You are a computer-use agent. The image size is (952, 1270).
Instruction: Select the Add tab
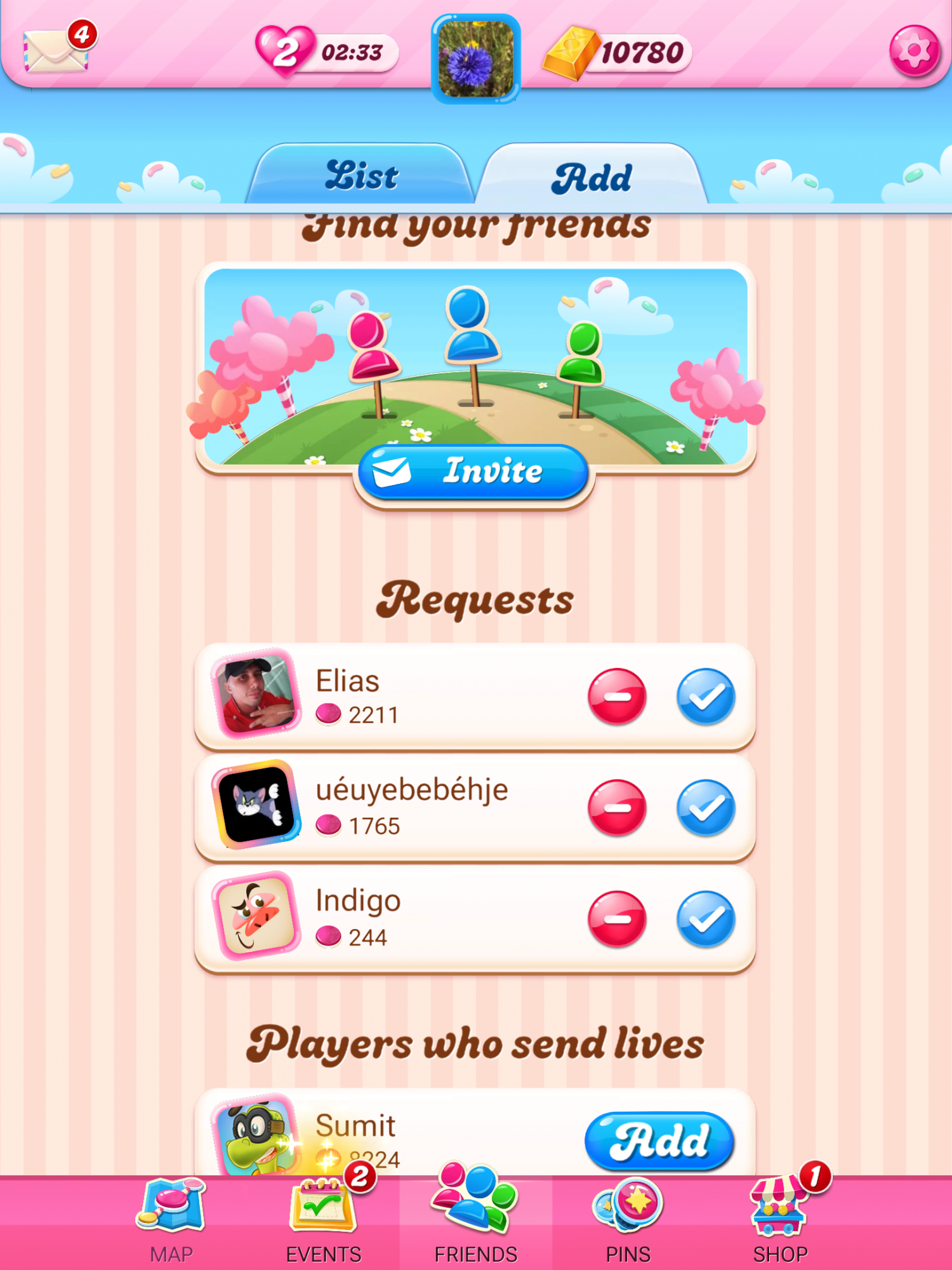(x=592, y=177)
